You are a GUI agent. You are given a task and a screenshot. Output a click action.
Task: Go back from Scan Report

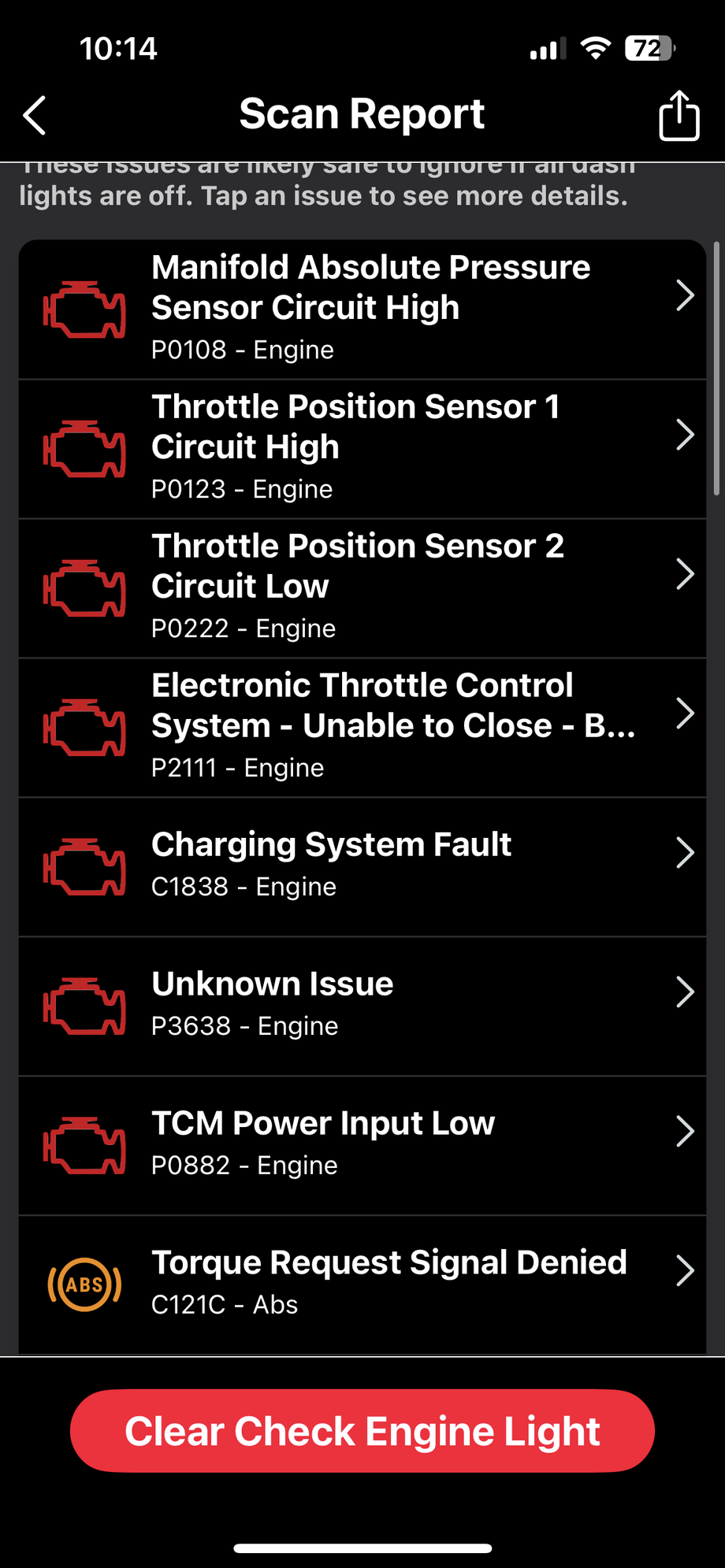[35, 116]
